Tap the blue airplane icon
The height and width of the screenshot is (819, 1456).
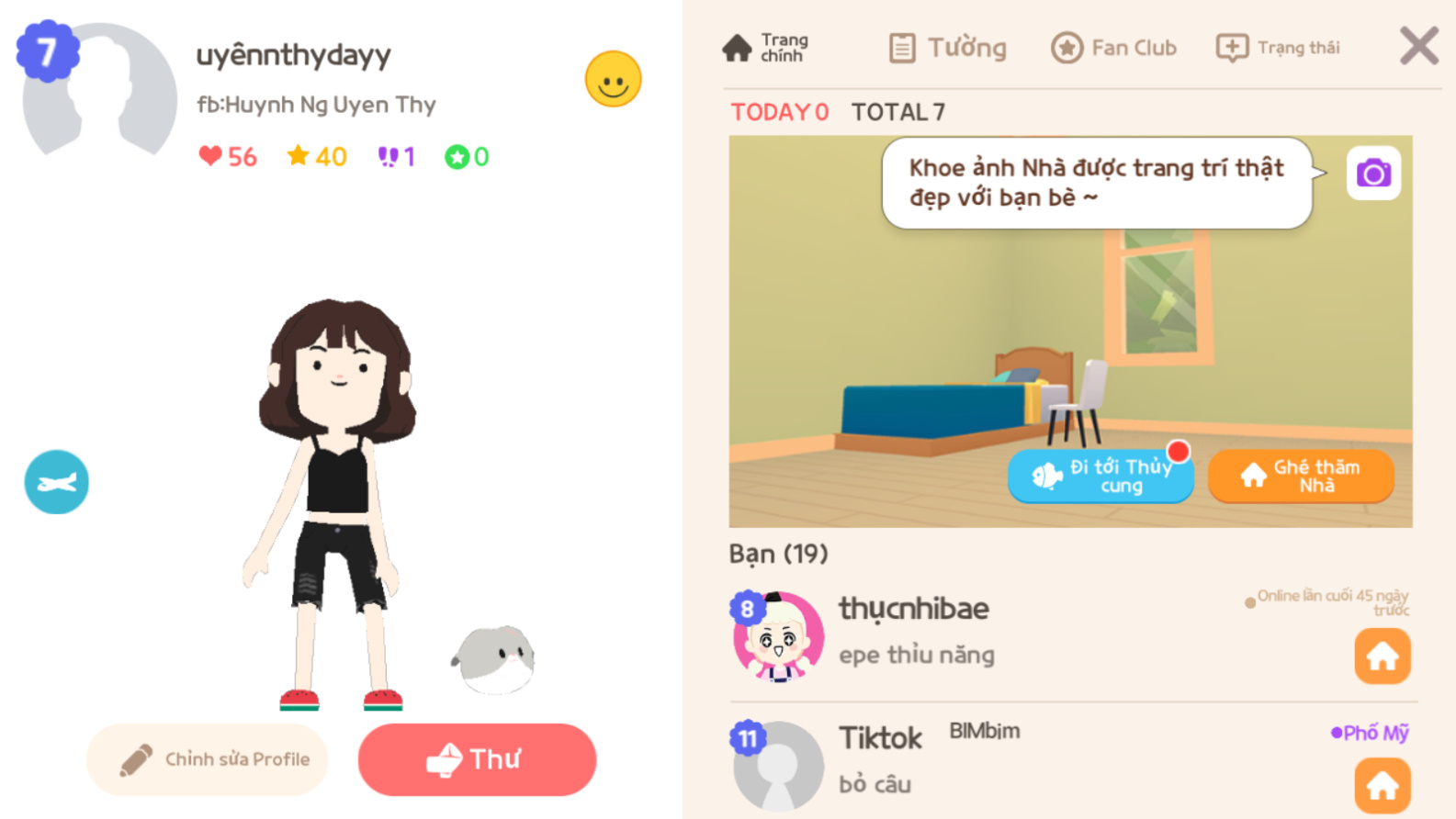[57, 482]
